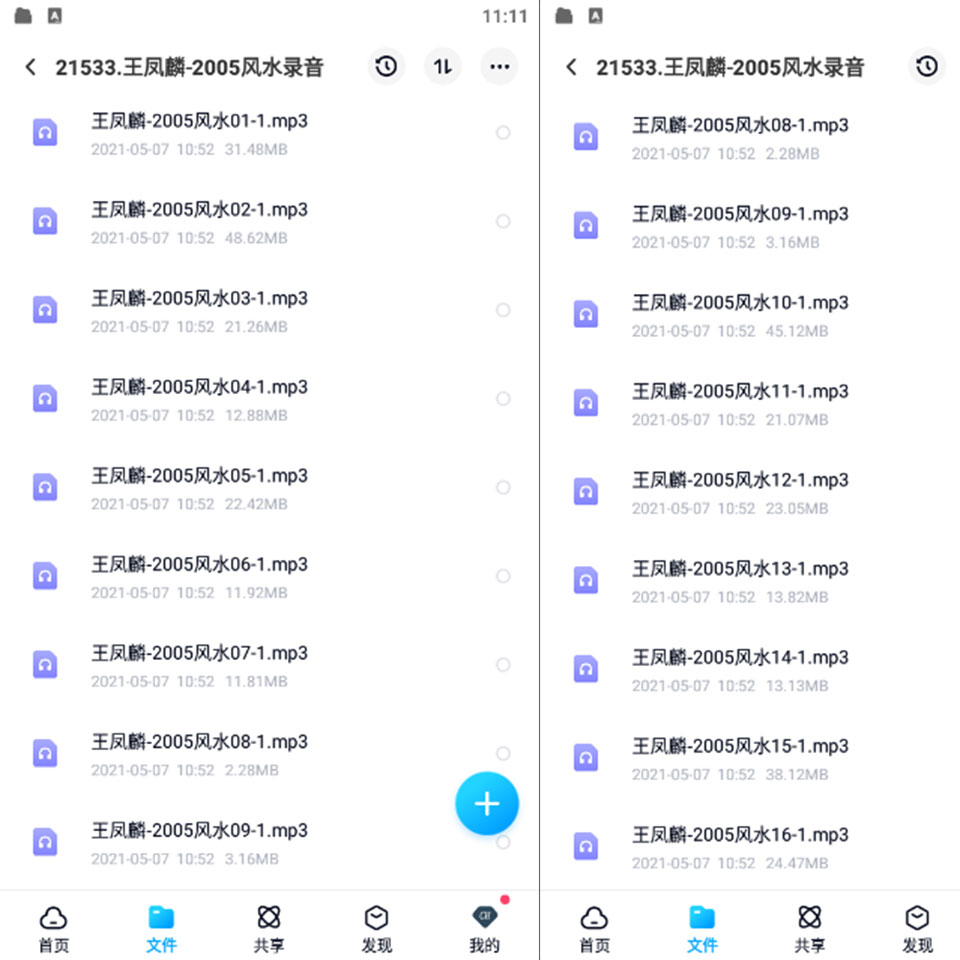960x960 pixels.
Task: Switch to the 我的 tab
Action: point(484,928)
